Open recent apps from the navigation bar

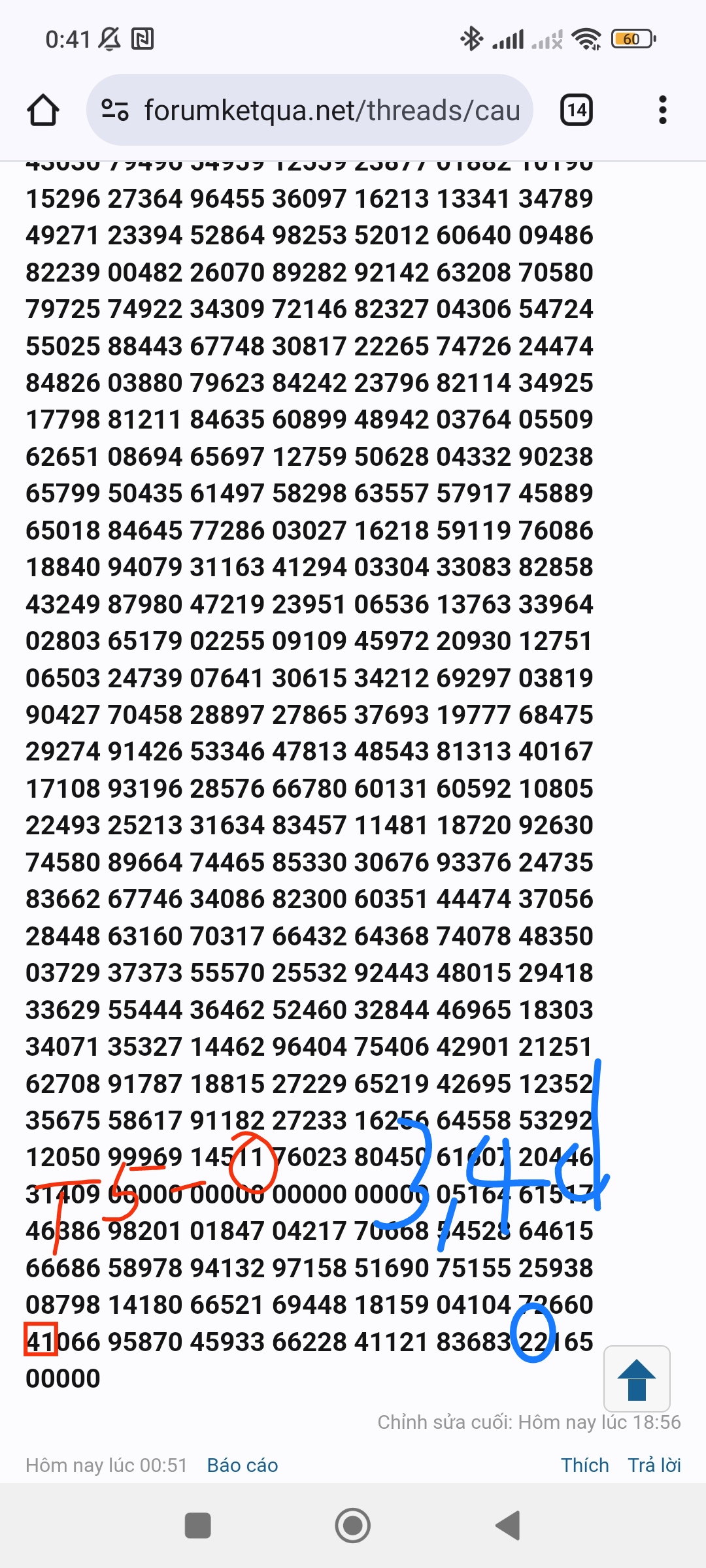[x=198, y=1526]
